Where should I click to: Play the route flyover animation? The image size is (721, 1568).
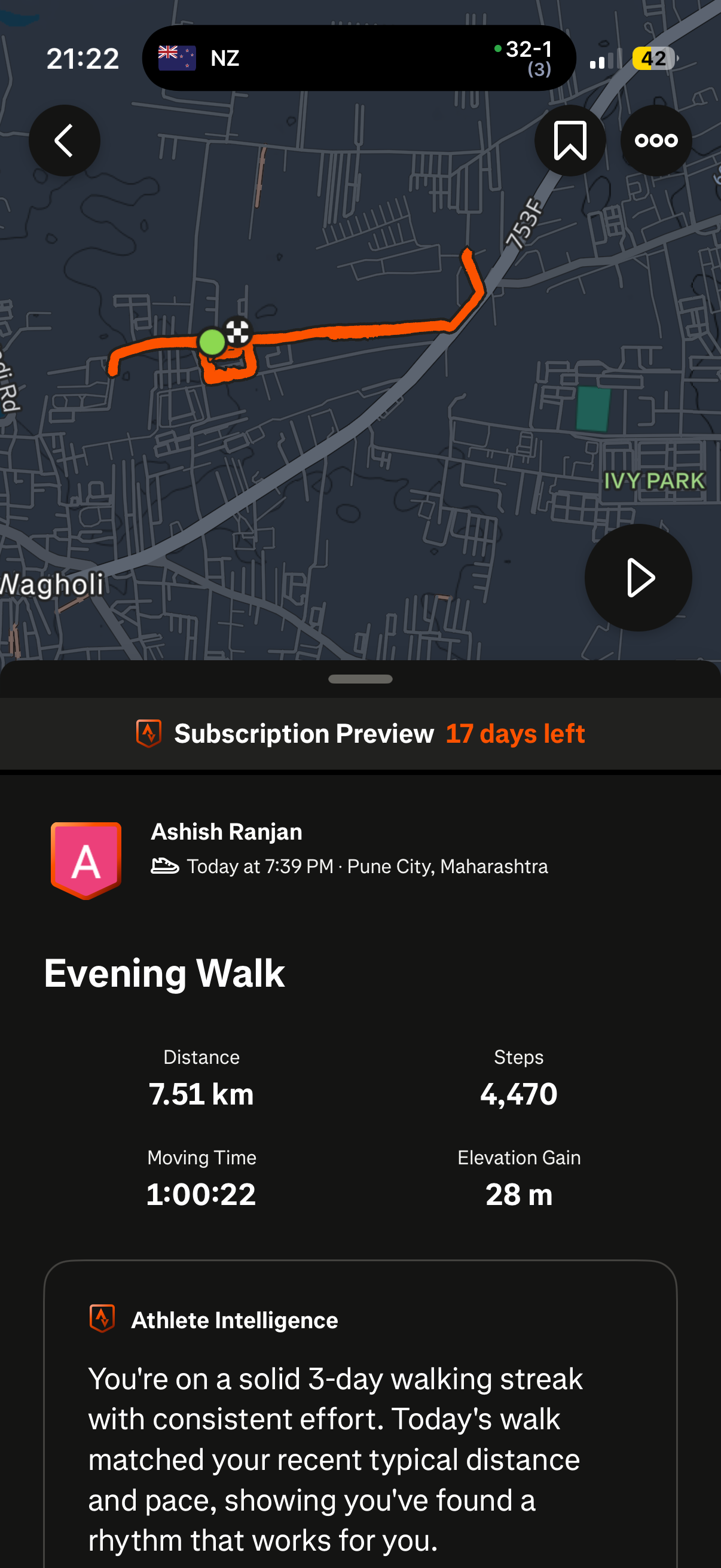tap(638, 577)
